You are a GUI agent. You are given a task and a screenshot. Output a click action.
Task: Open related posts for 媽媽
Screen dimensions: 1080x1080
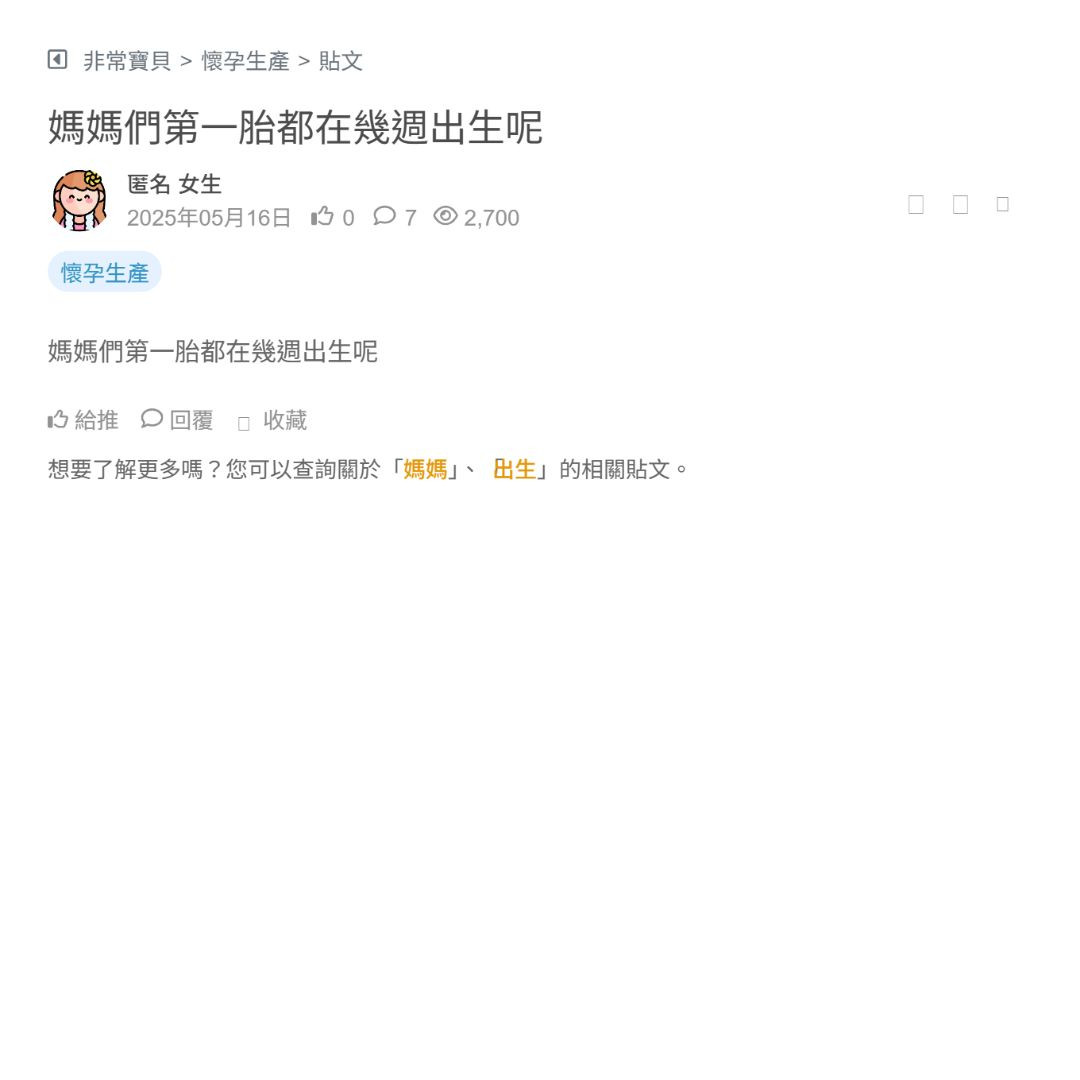point(425,469)
